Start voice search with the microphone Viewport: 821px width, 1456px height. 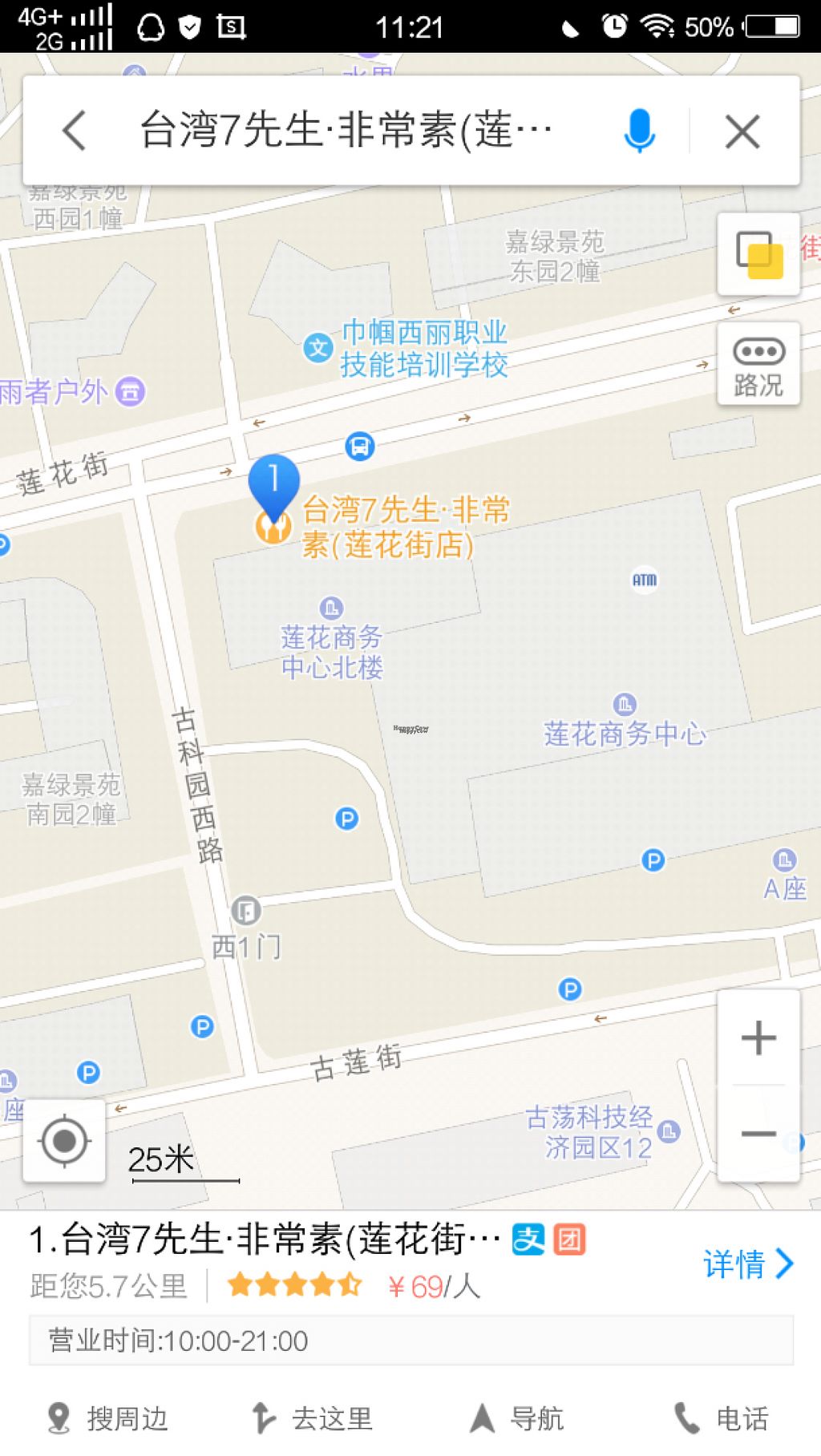tap(639, 131)
